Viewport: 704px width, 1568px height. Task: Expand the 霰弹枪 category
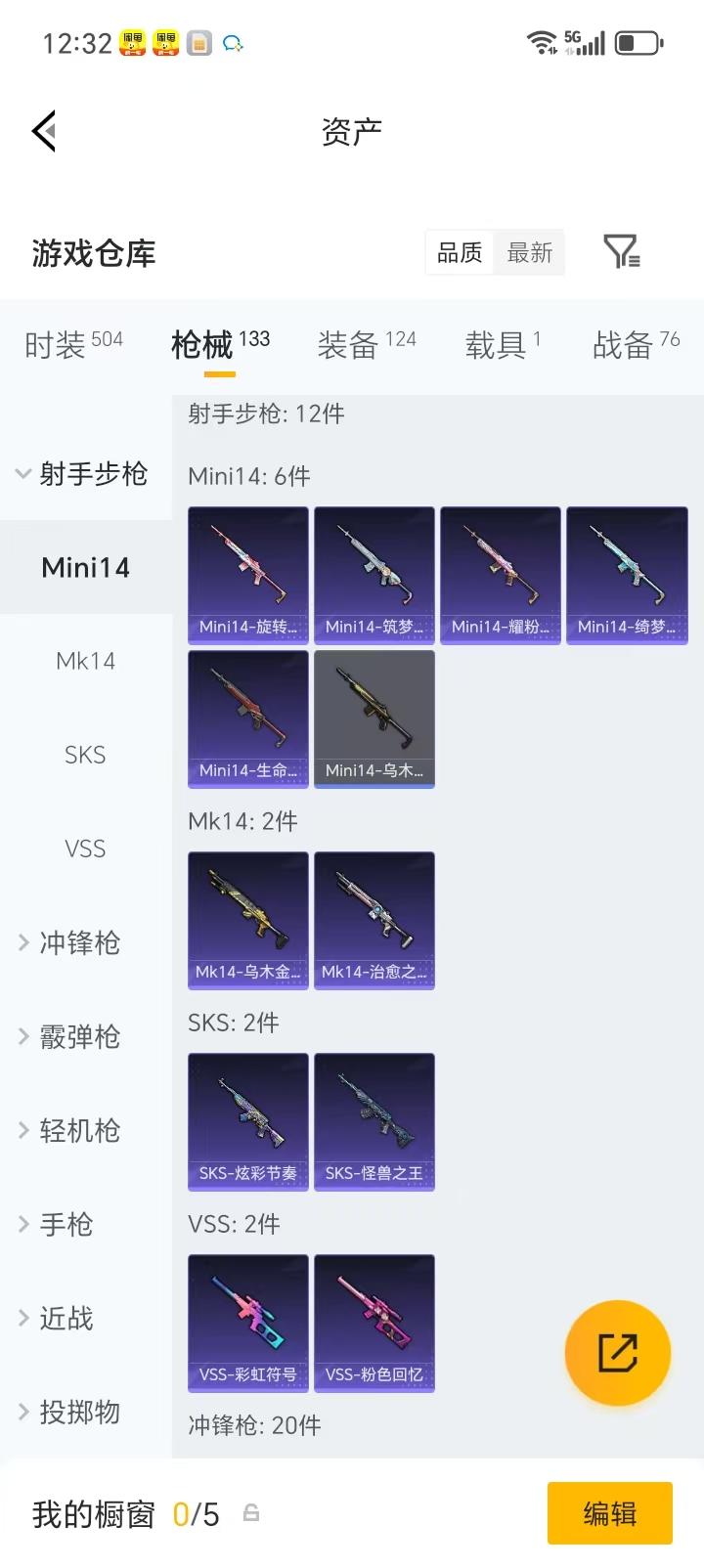[x=78, y=1036]
